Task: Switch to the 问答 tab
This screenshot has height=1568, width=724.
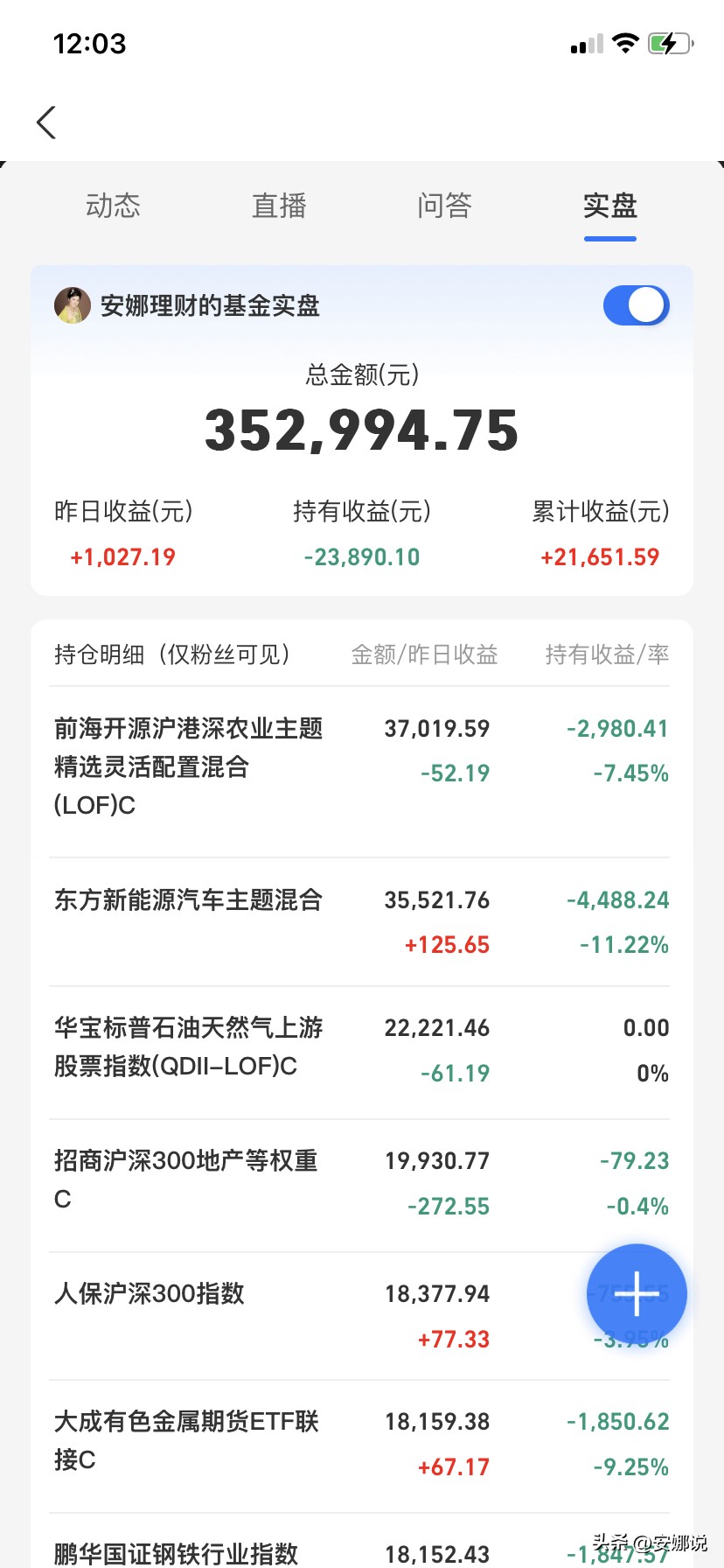Action: click(444, 206)
